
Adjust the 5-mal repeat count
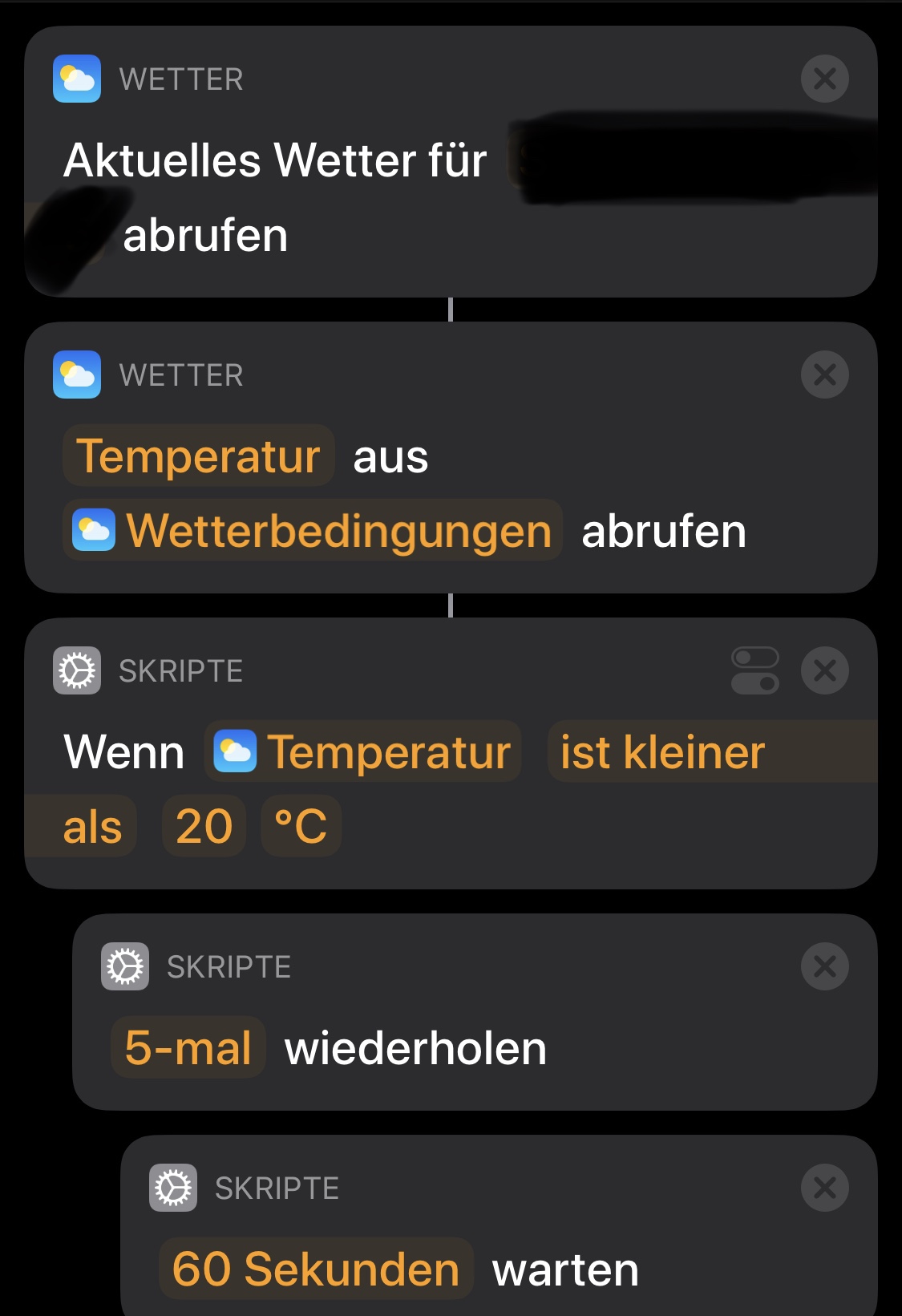click(188, 1048)
